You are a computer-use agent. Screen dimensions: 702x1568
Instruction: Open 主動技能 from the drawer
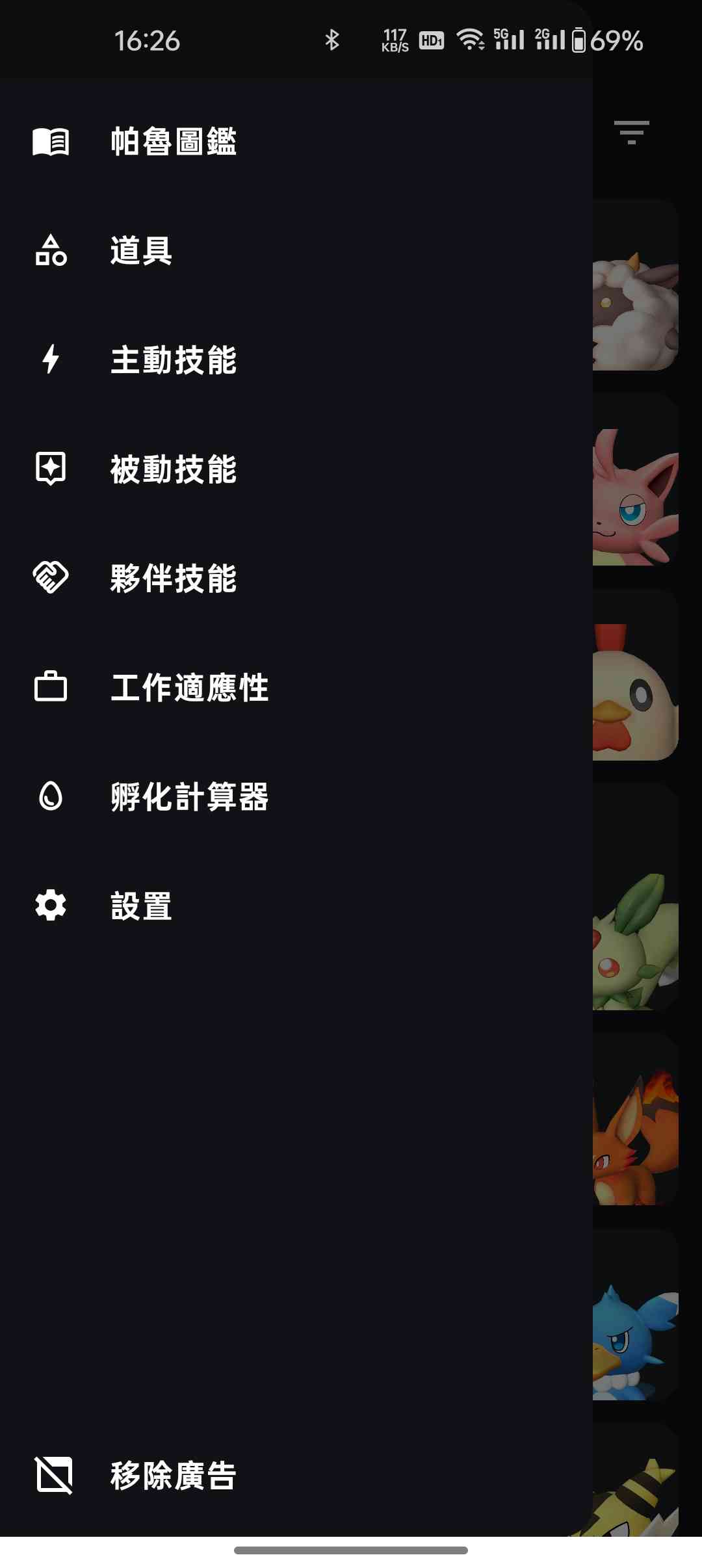pyautogui.click(x=173, y=359)
